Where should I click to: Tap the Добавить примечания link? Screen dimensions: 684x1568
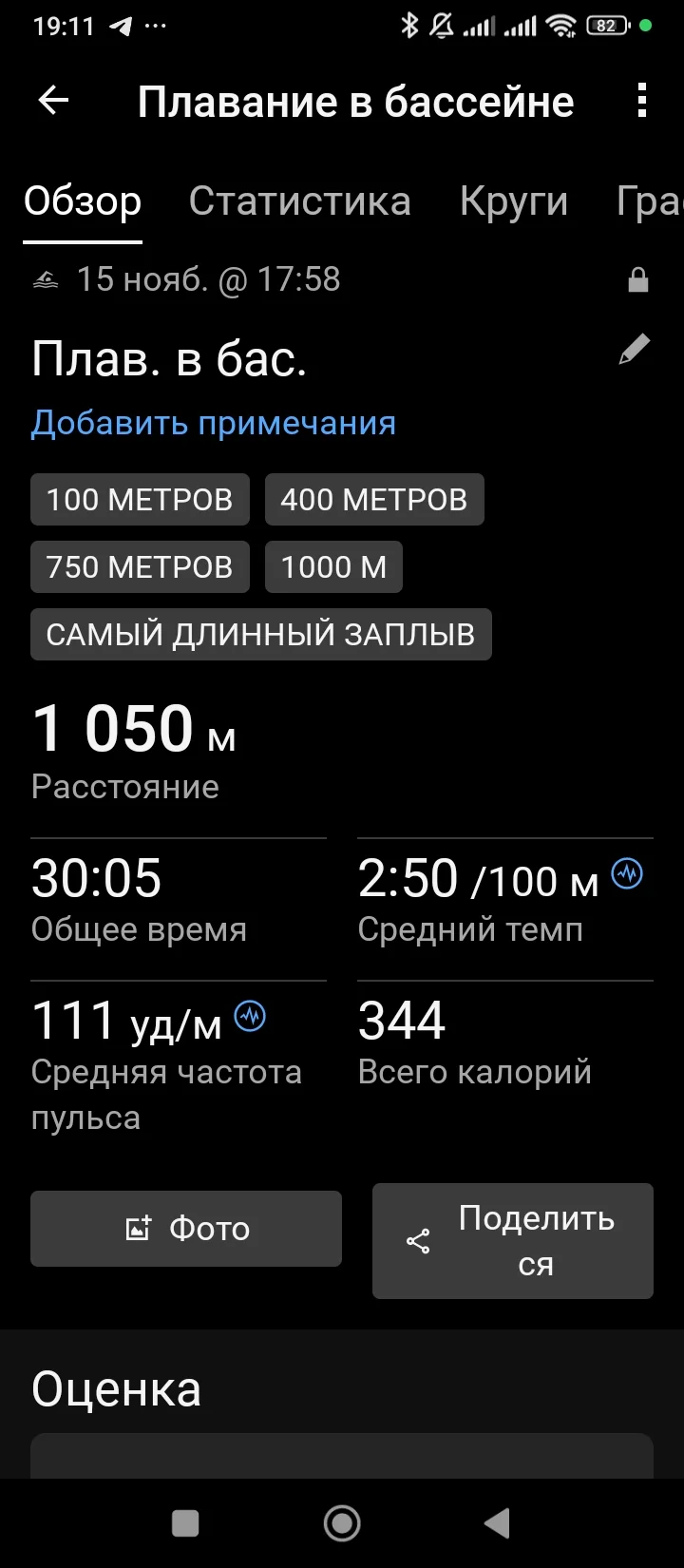pos(213,423)
